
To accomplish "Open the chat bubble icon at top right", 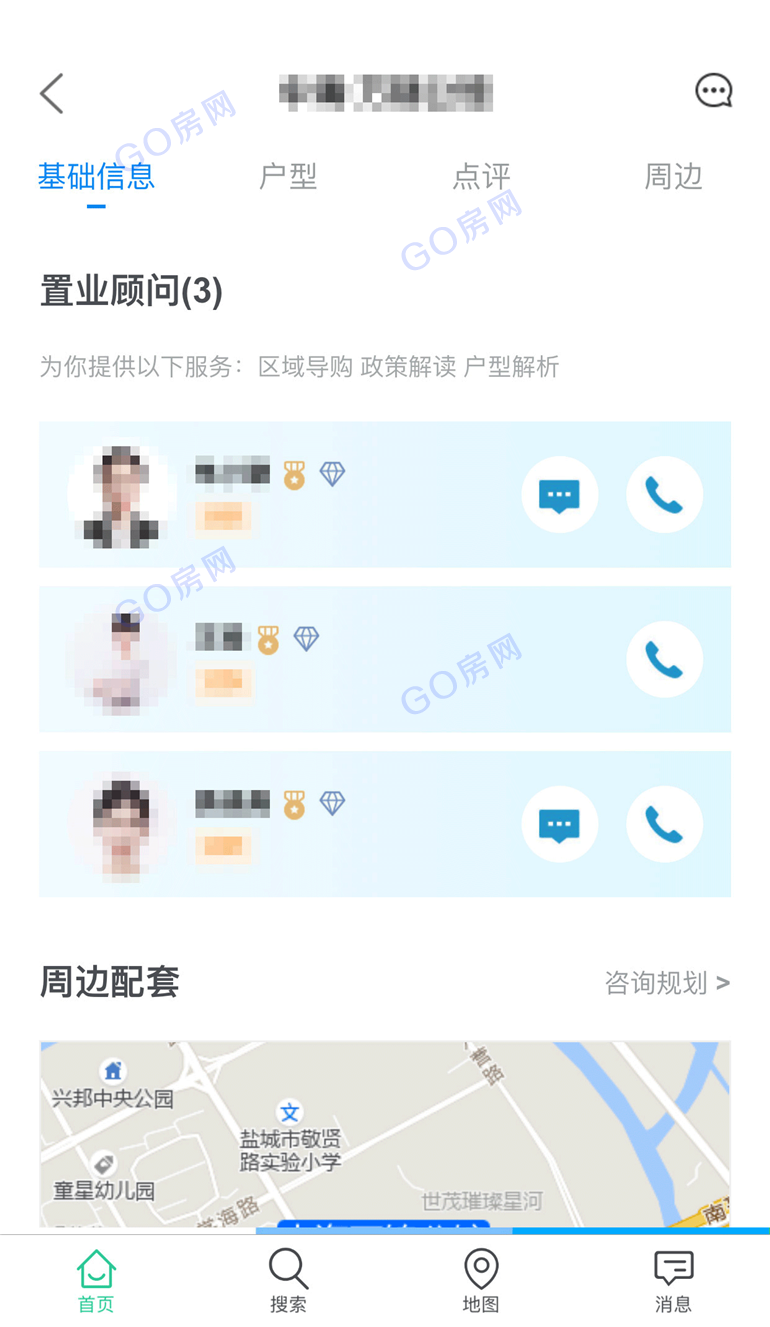I will click(x=713, y=91).
